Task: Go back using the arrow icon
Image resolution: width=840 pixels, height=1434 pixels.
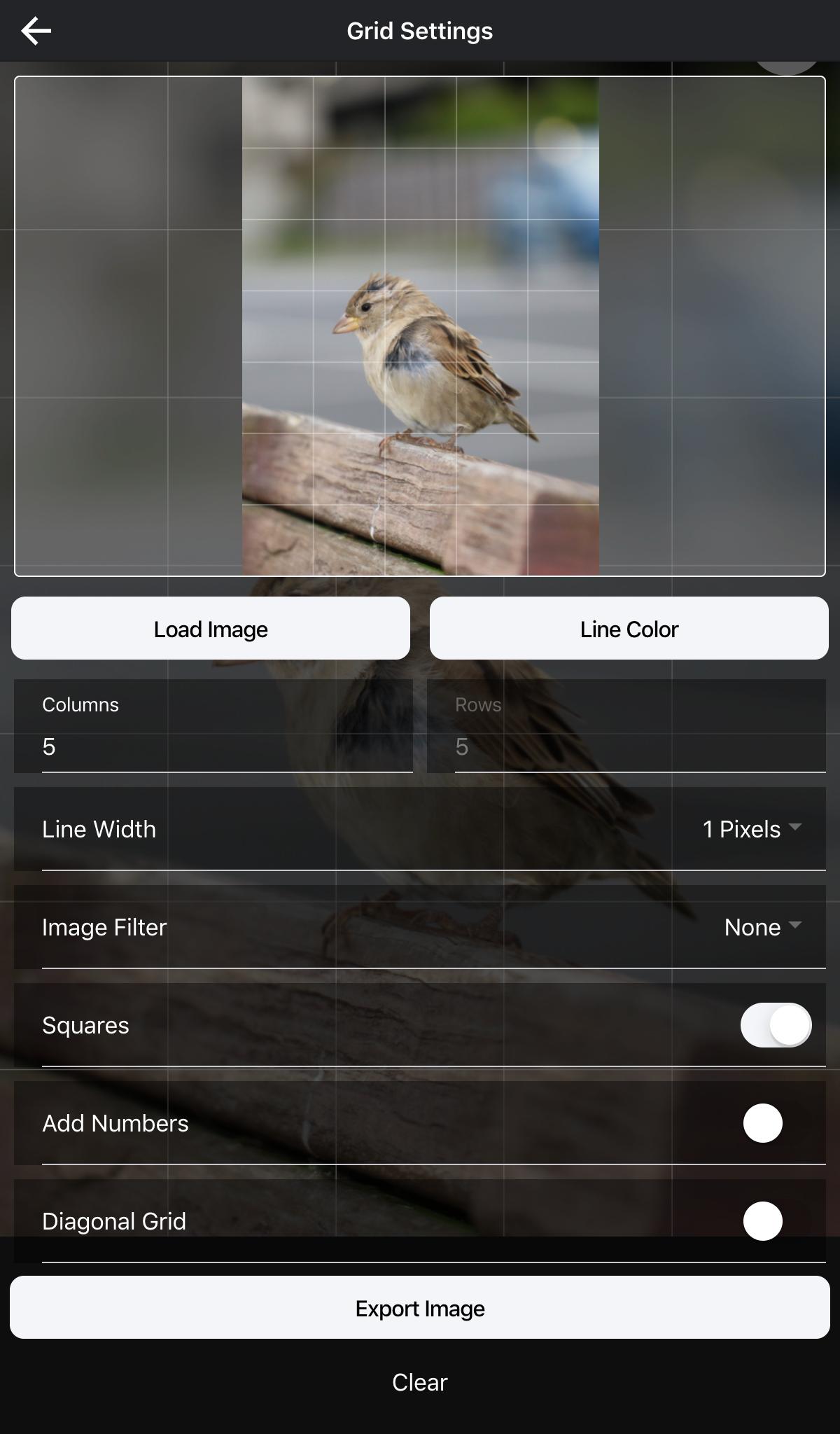Action: (36, 31)
